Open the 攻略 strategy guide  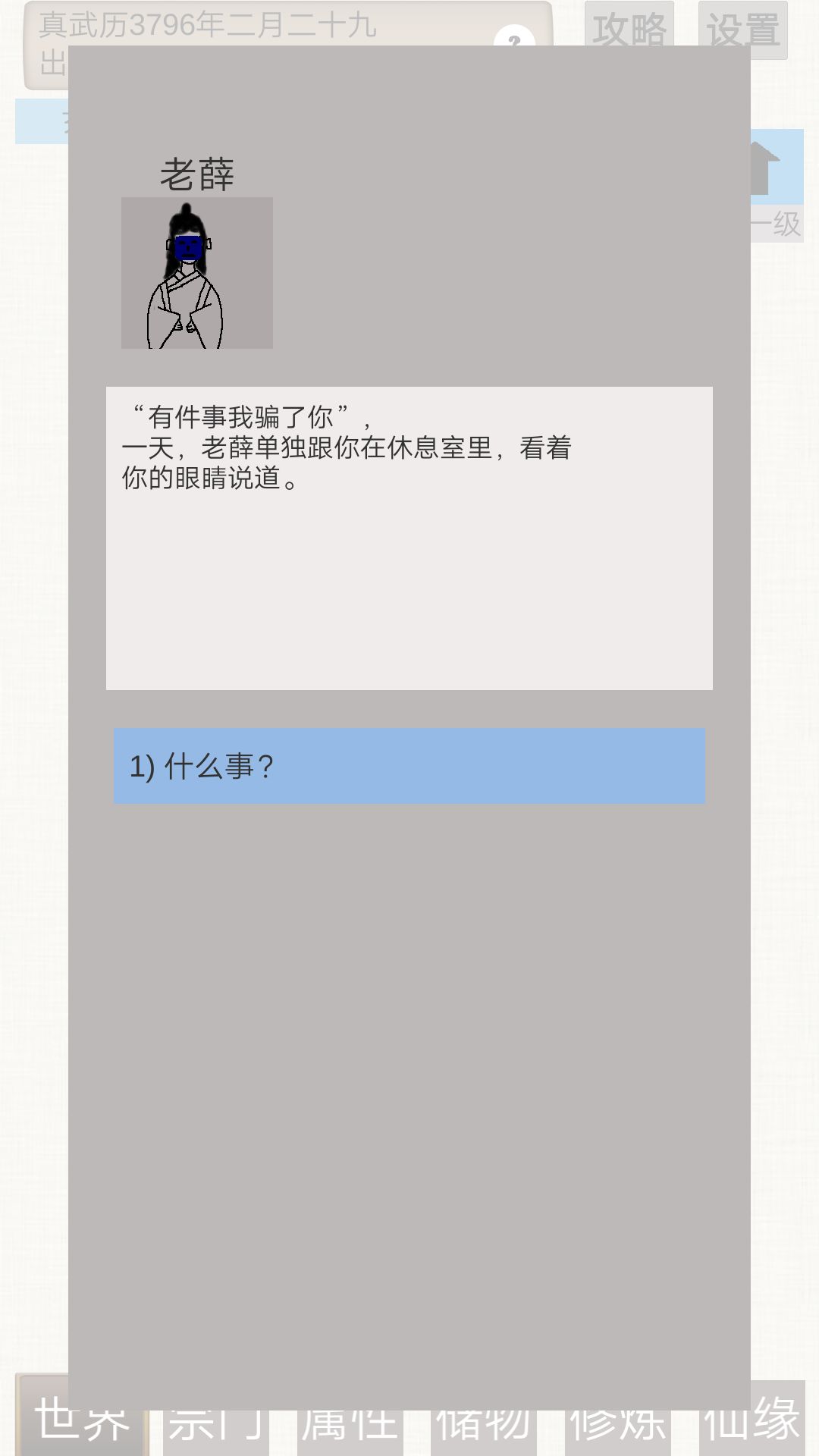tap(631, 30)
